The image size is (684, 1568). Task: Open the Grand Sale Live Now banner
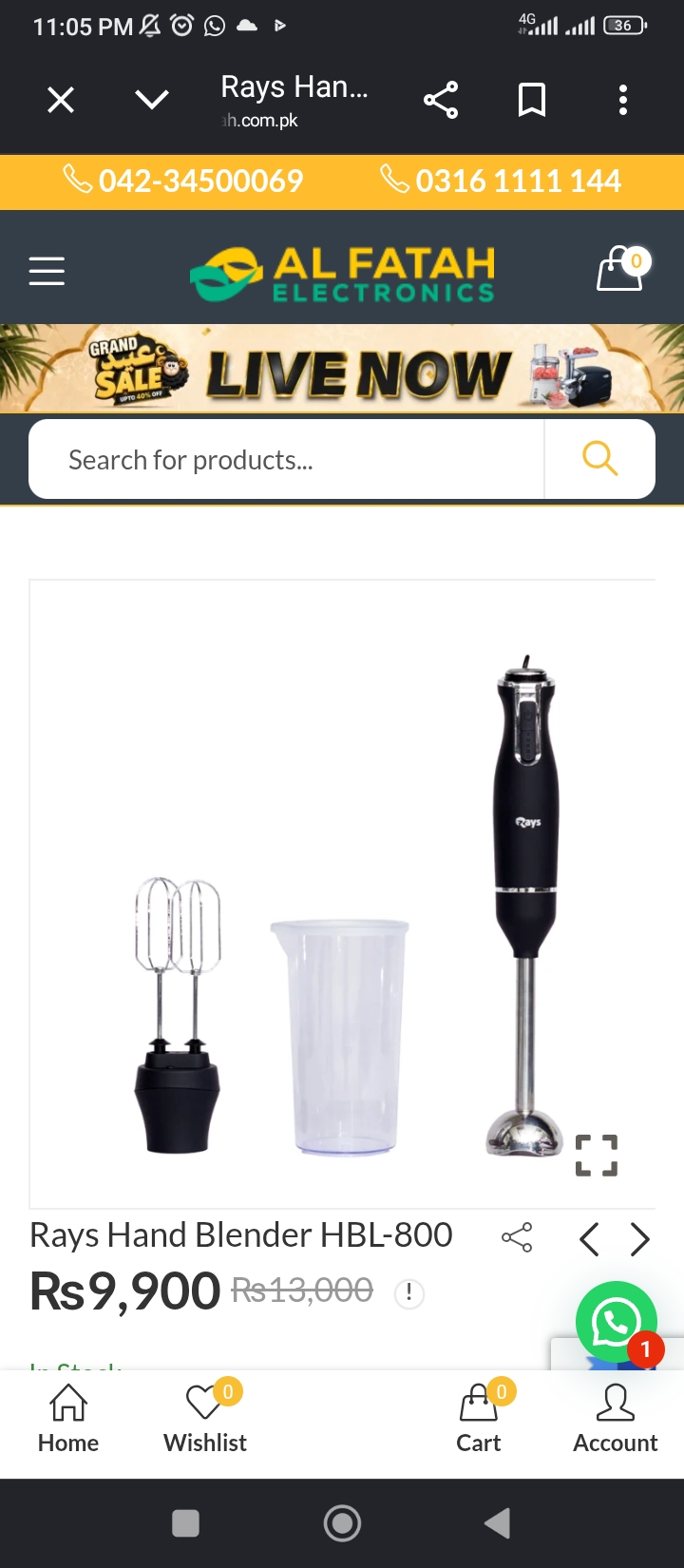pyautogui.click(x=342, y=369)
